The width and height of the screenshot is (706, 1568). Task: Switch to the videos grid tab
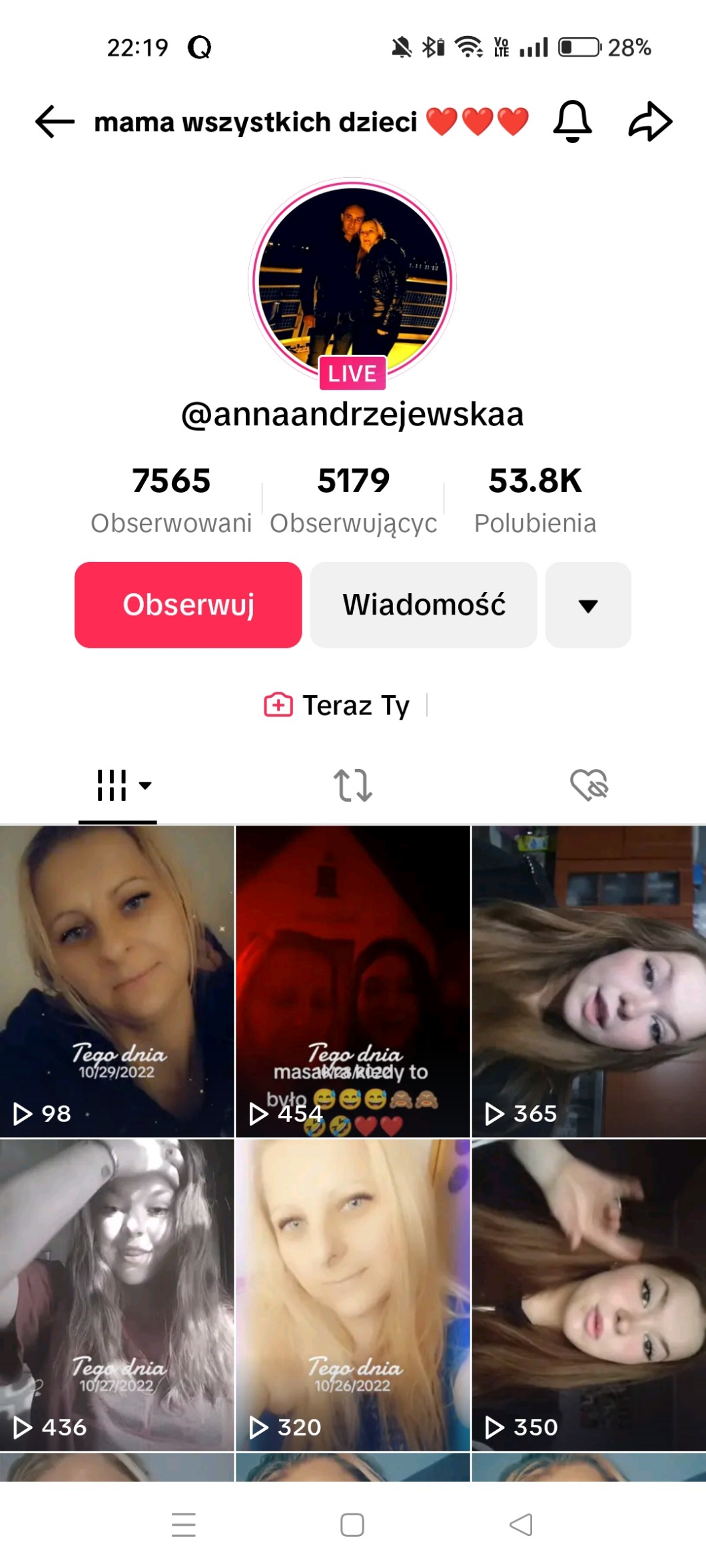(x=118, y=785)
